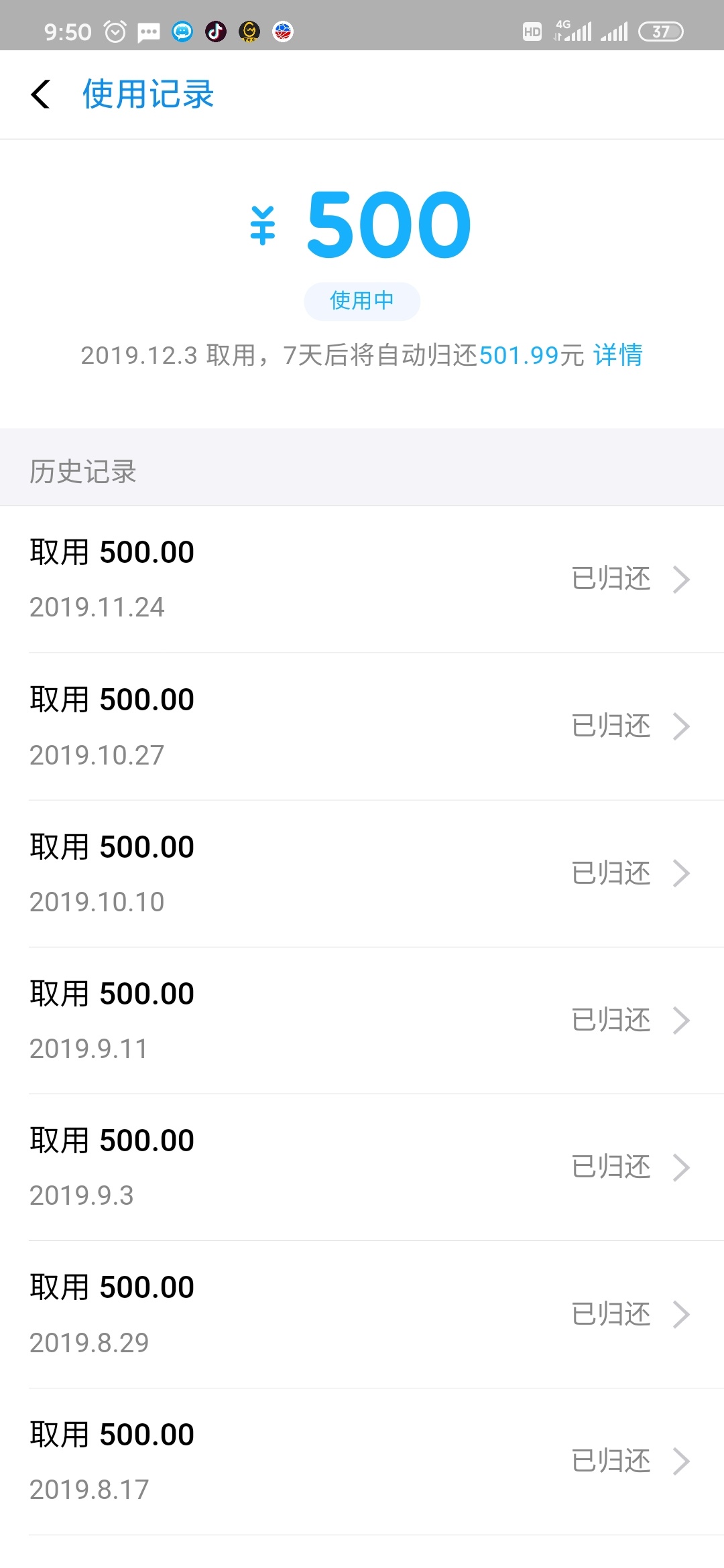Open the 详情 link for current loan
Screen dimensions: 724x1568
tap(617, 355)
